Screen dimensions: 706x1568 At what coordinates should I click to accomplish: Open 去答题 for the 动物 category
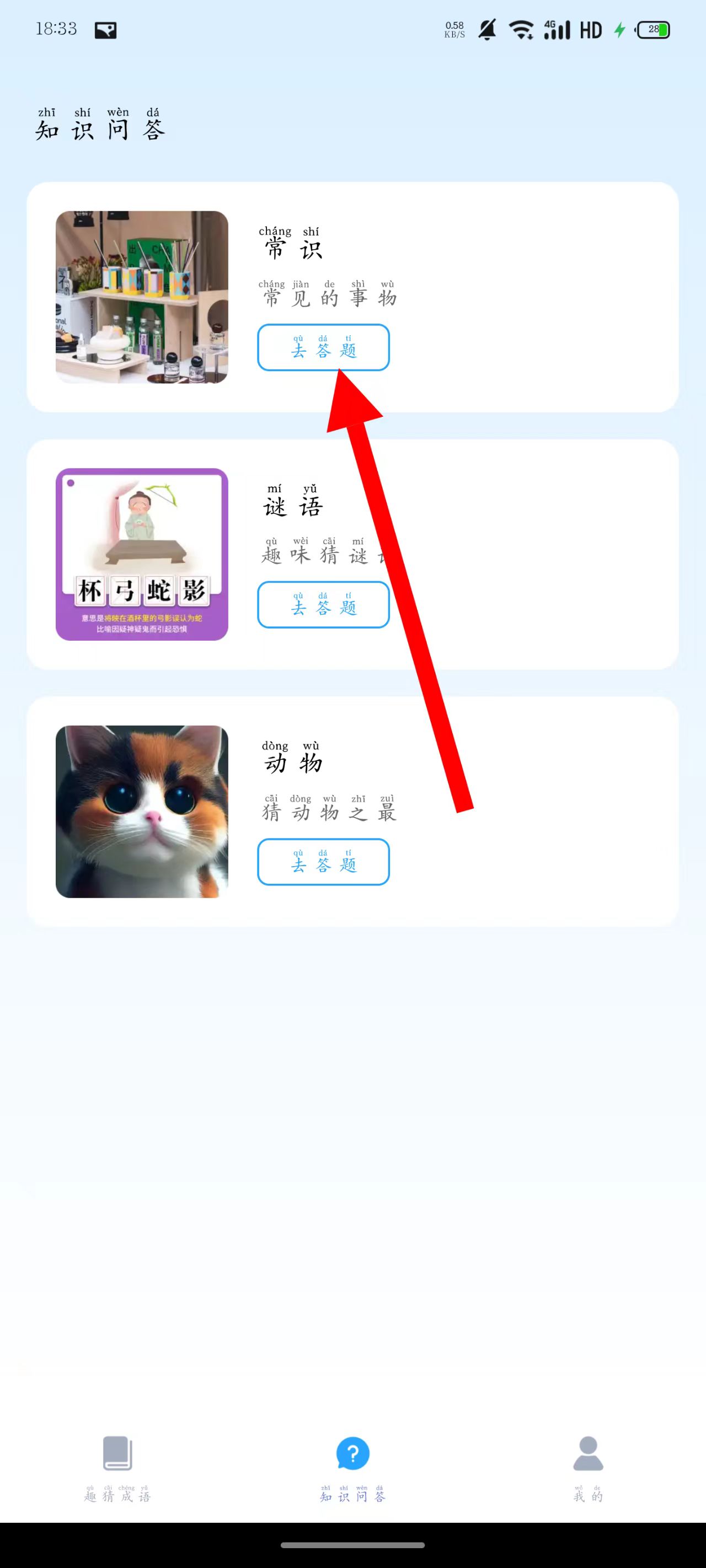(x=323, y=862)
